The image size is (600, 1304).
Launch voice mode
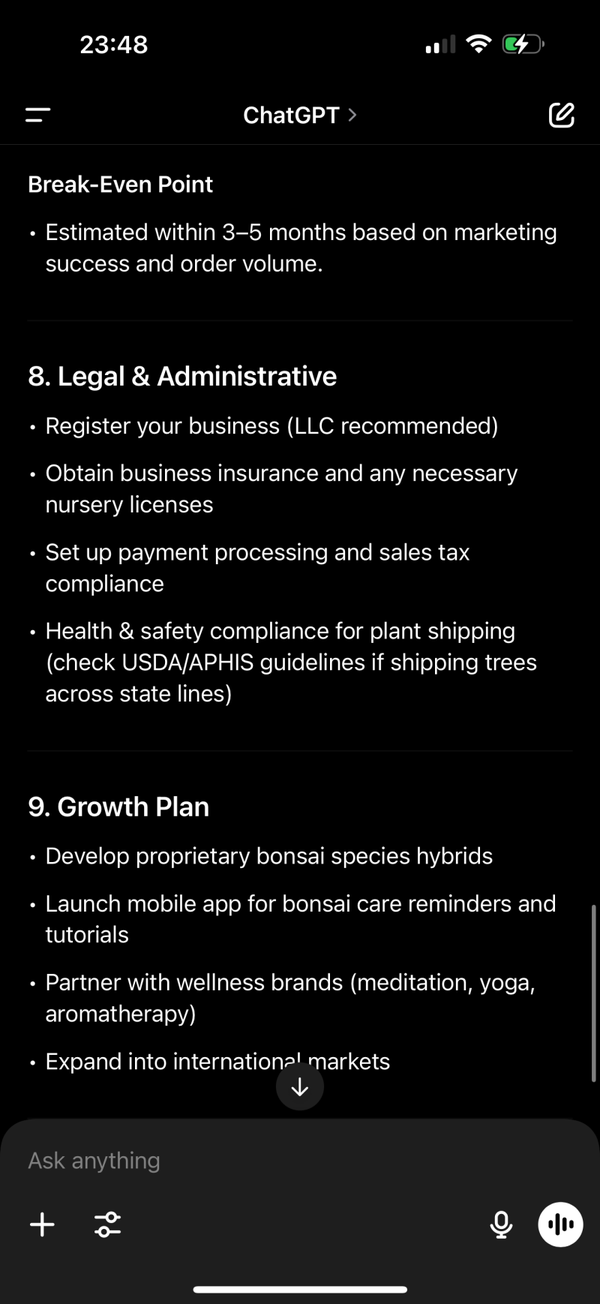click(561, 1224)
